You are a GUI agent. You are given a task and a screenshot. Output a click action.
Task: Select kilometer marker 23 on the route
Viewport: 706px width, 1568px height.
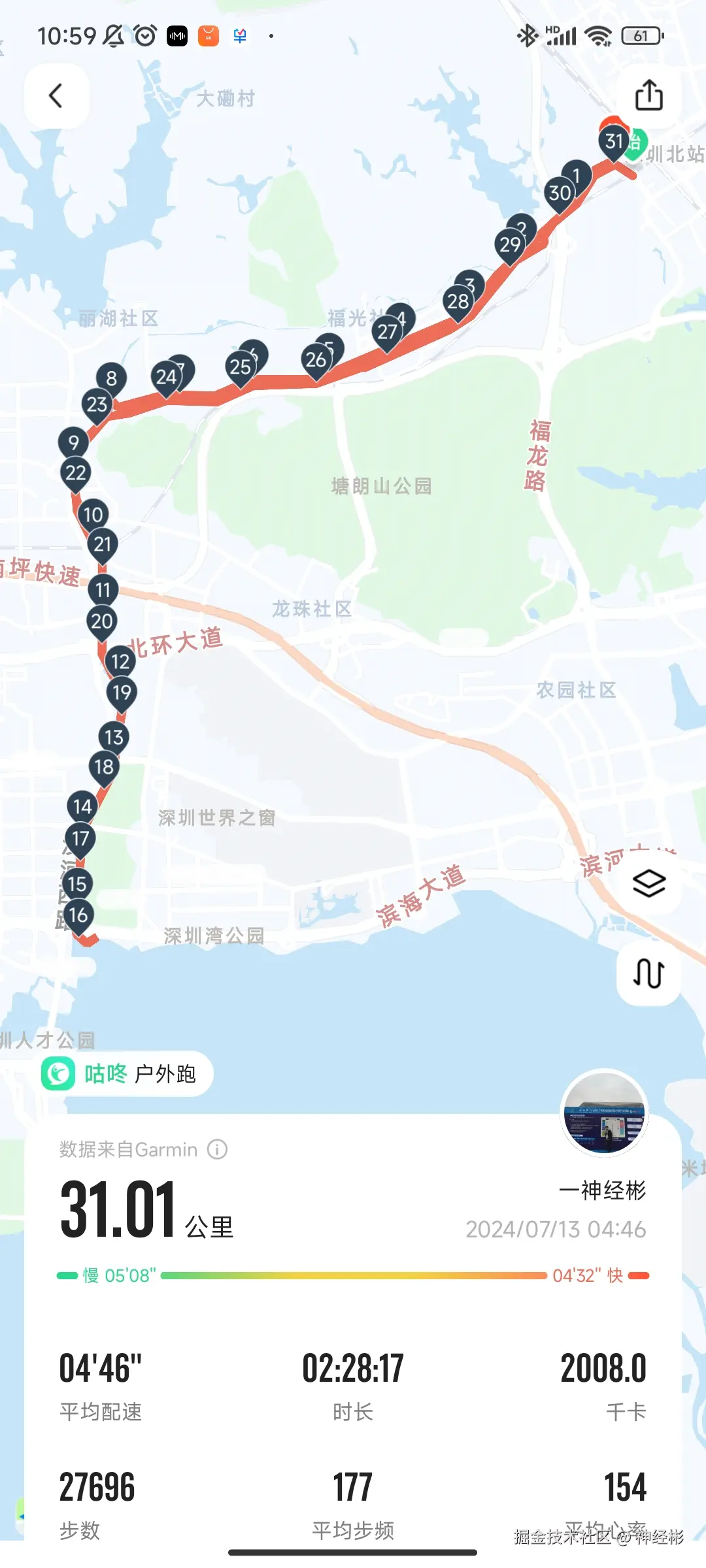tap(97, 404)
